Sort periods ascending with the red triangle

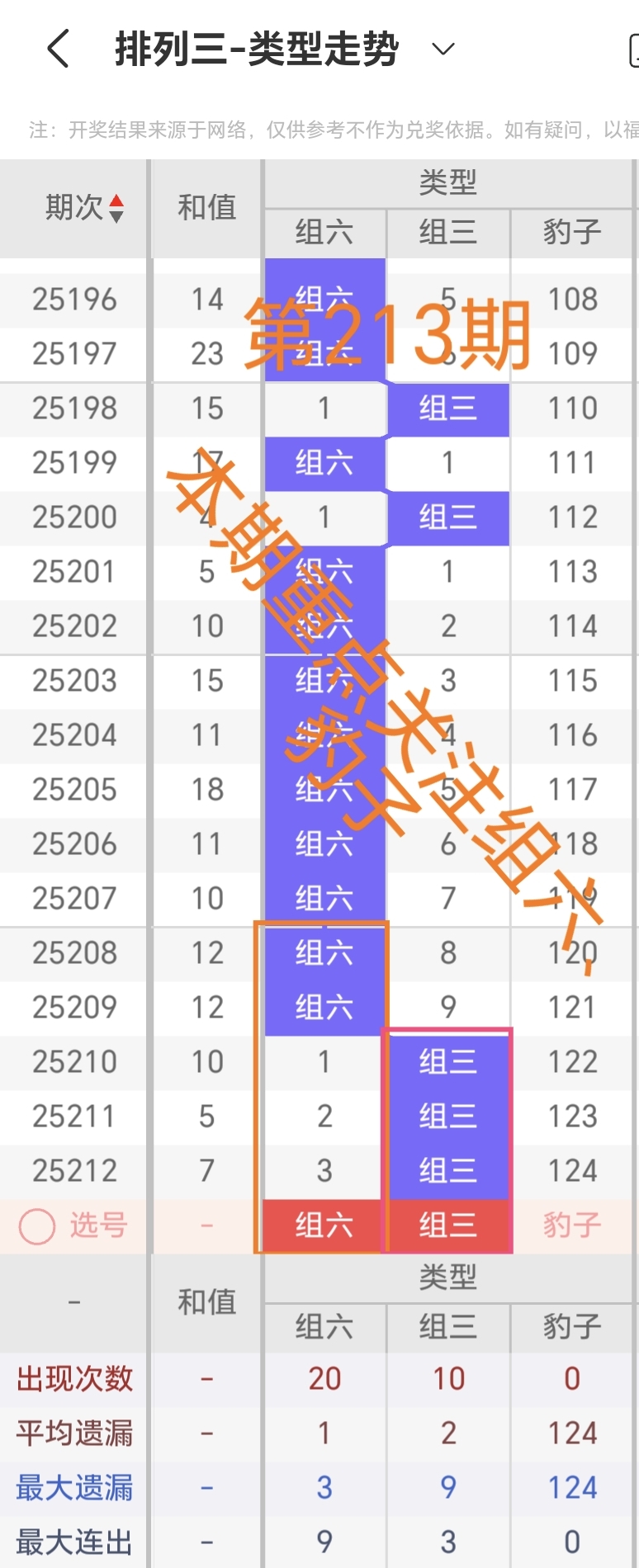pyautogui.click(x=116, y=201)
